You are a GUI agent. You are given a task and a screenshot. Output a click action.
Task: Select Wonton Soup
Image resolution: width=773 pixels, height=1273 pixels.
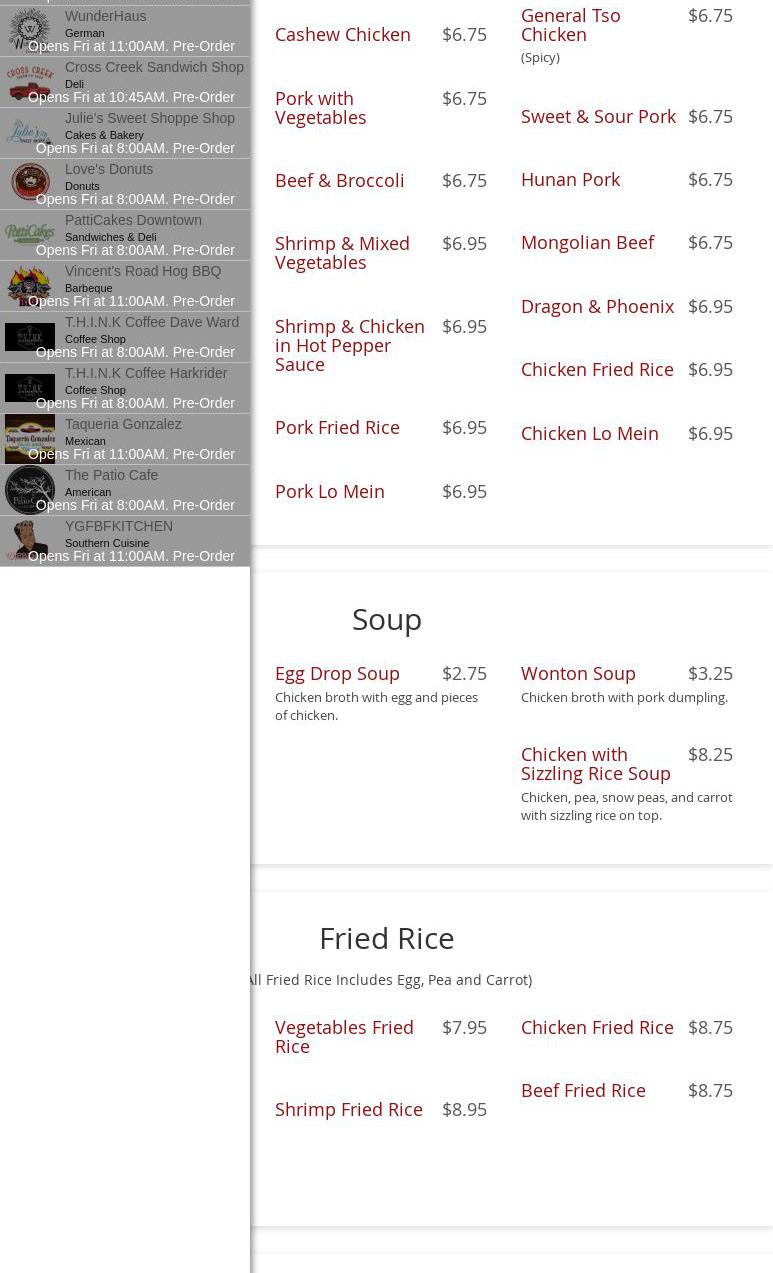pyautogui.click(x=578, y=673)
